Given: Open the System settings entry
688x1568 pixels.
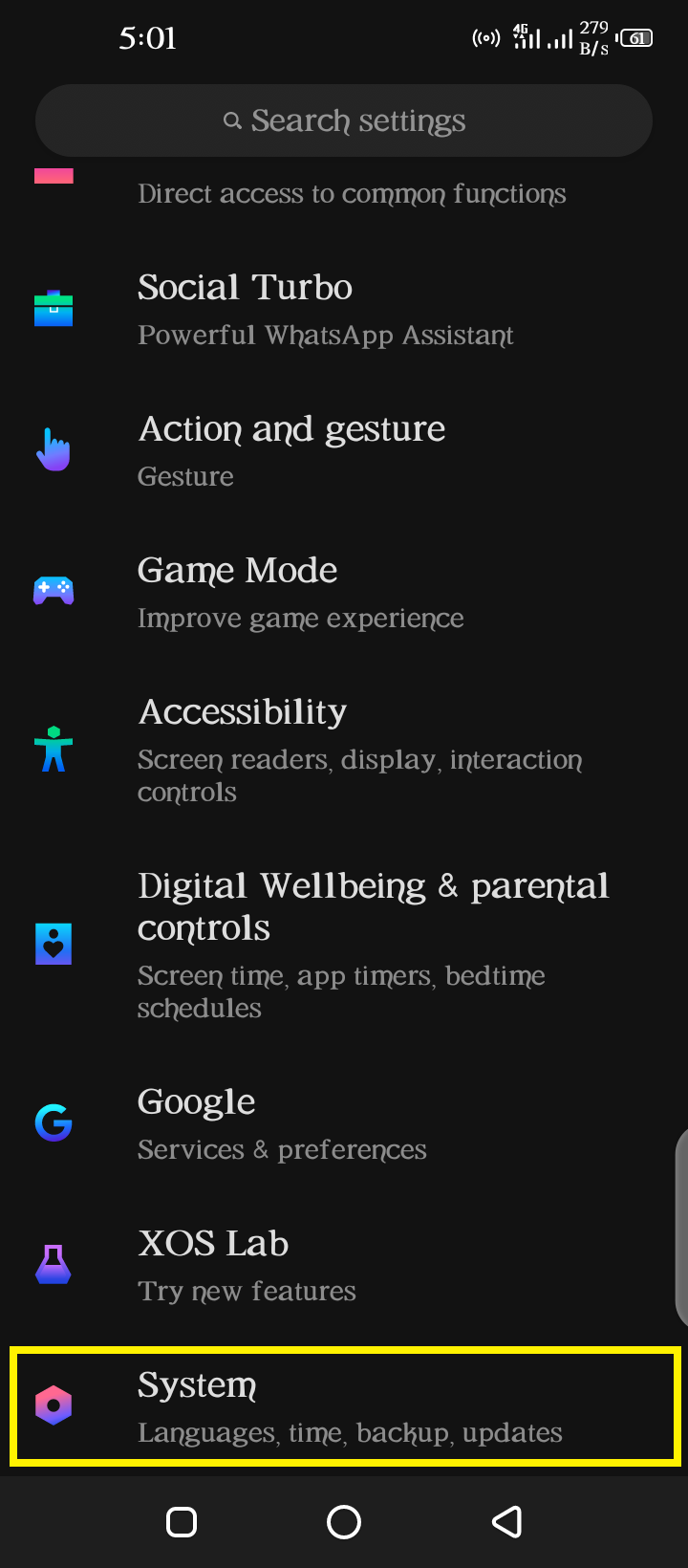Looking at the screenshot, I should coord(344,1405).
